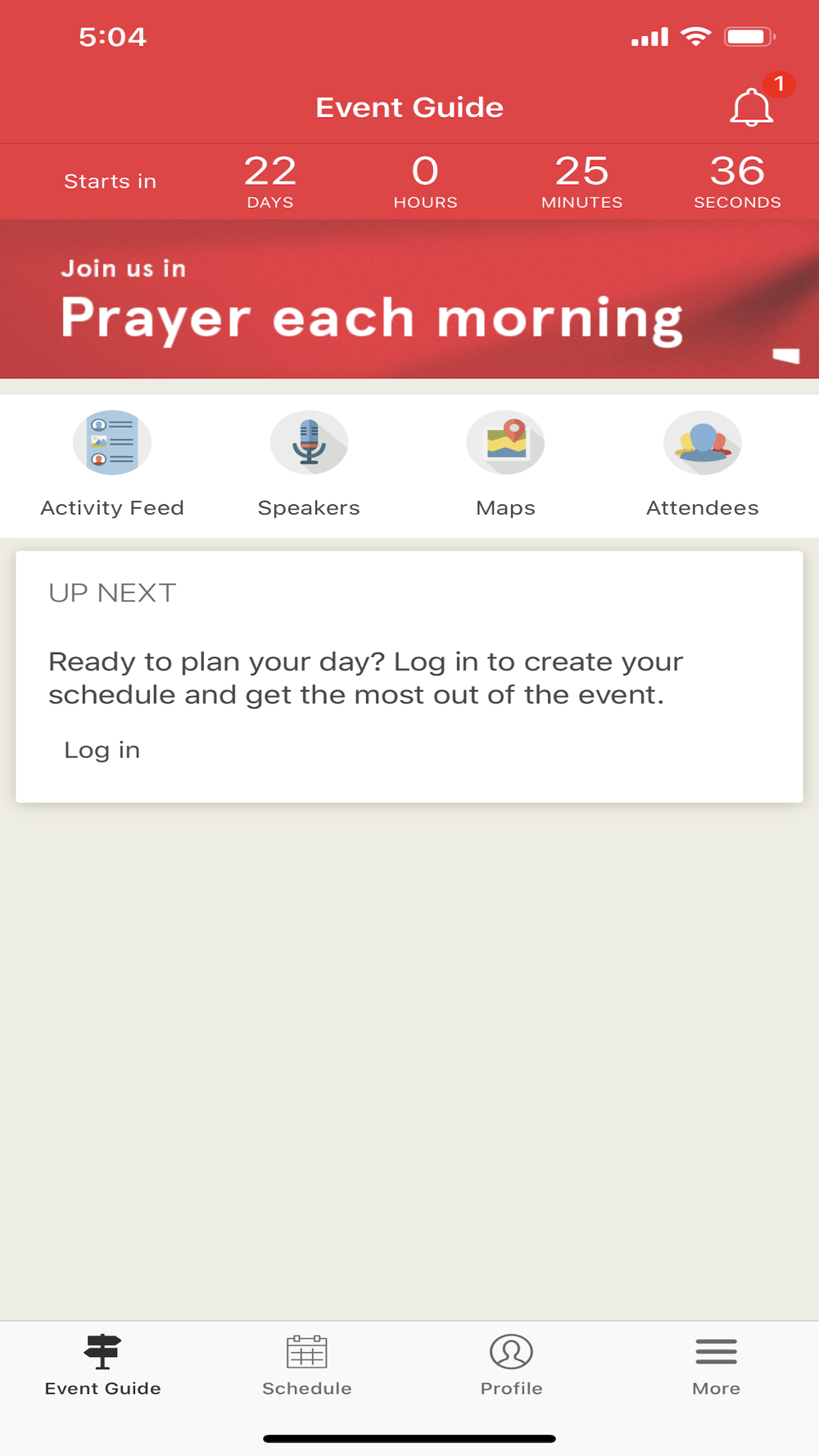Open the More menu tab
This screenshot has width=819, height=1456.
[x=717, y=1365]
